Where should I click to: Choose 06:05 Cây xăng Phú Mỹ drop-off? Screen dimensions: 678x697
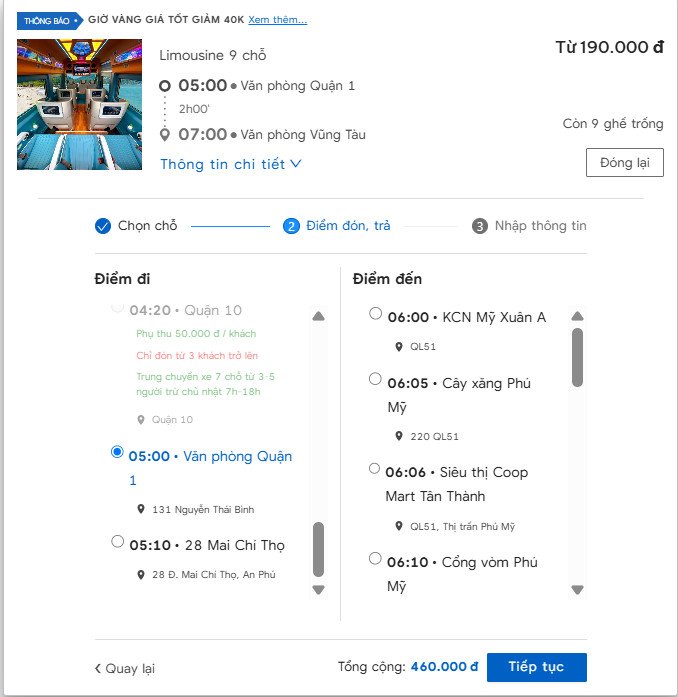click(x=375, y=380)
